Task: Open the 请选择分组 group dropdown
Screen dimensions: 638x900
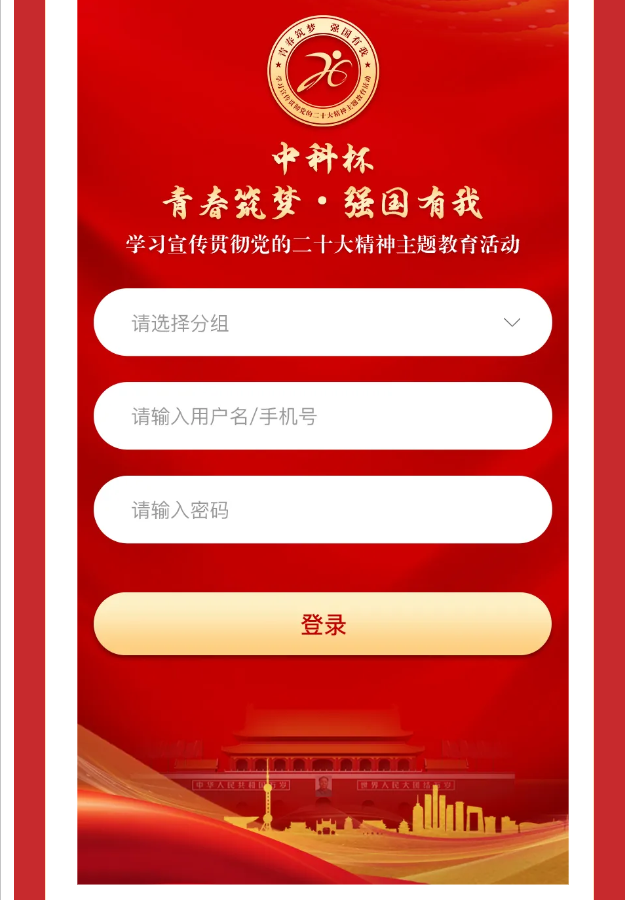Action: [322, 323]
